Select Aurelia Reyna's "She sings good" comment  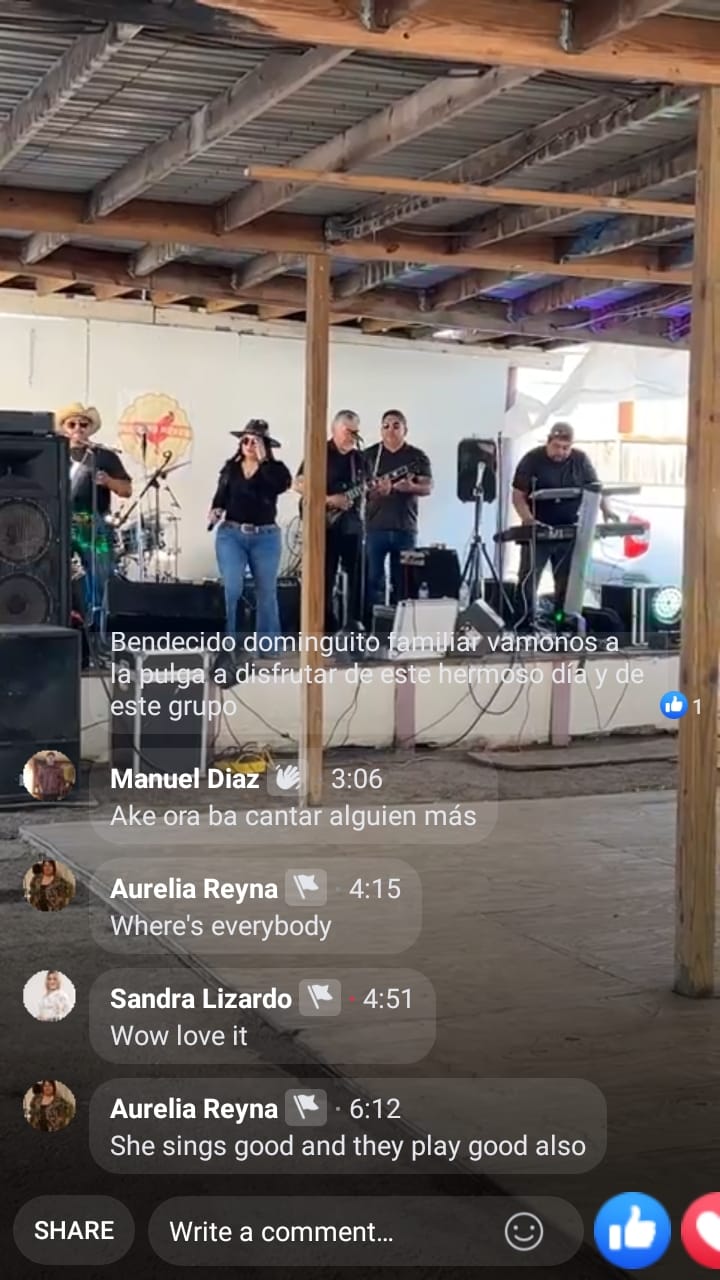347,1127
